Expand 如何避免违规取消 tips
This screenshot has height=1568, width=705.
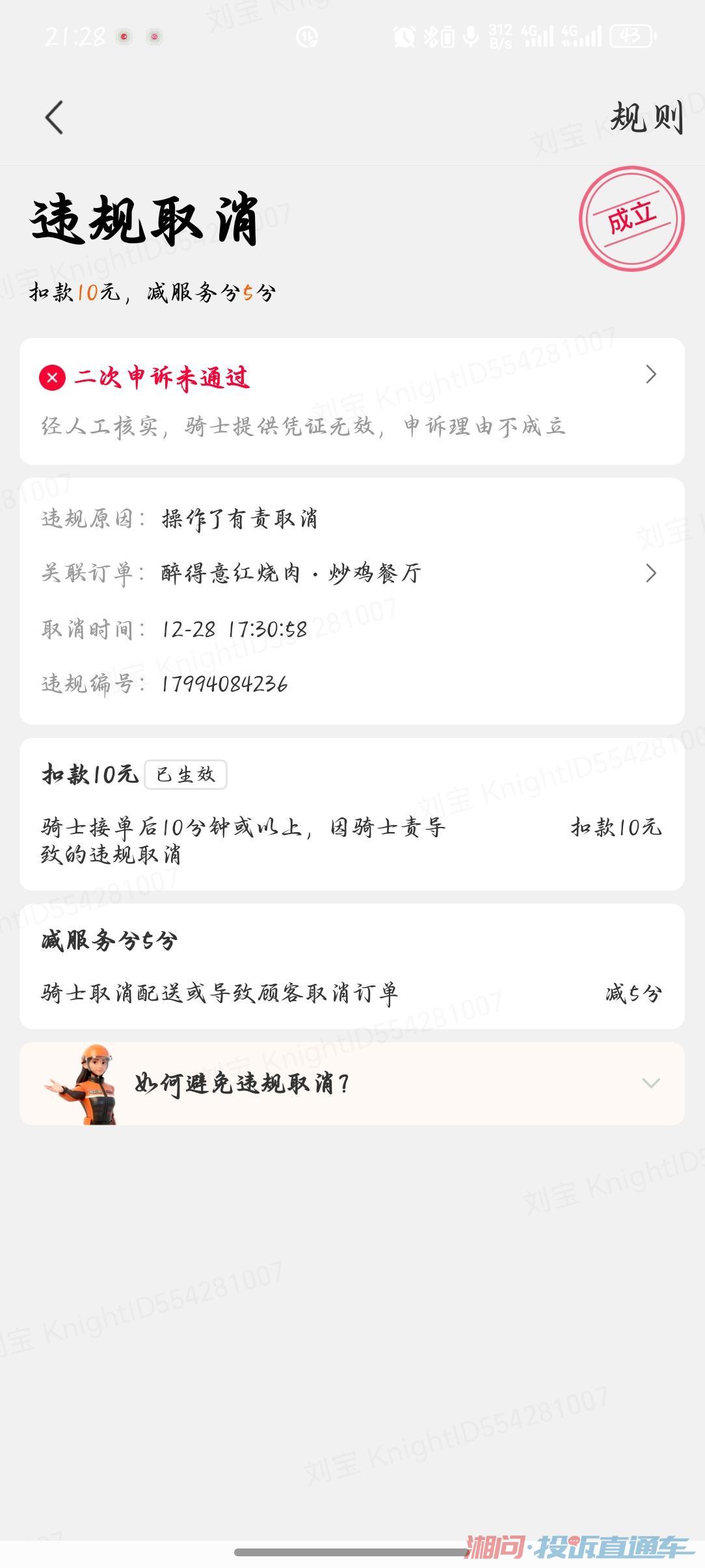[351, 1083]
